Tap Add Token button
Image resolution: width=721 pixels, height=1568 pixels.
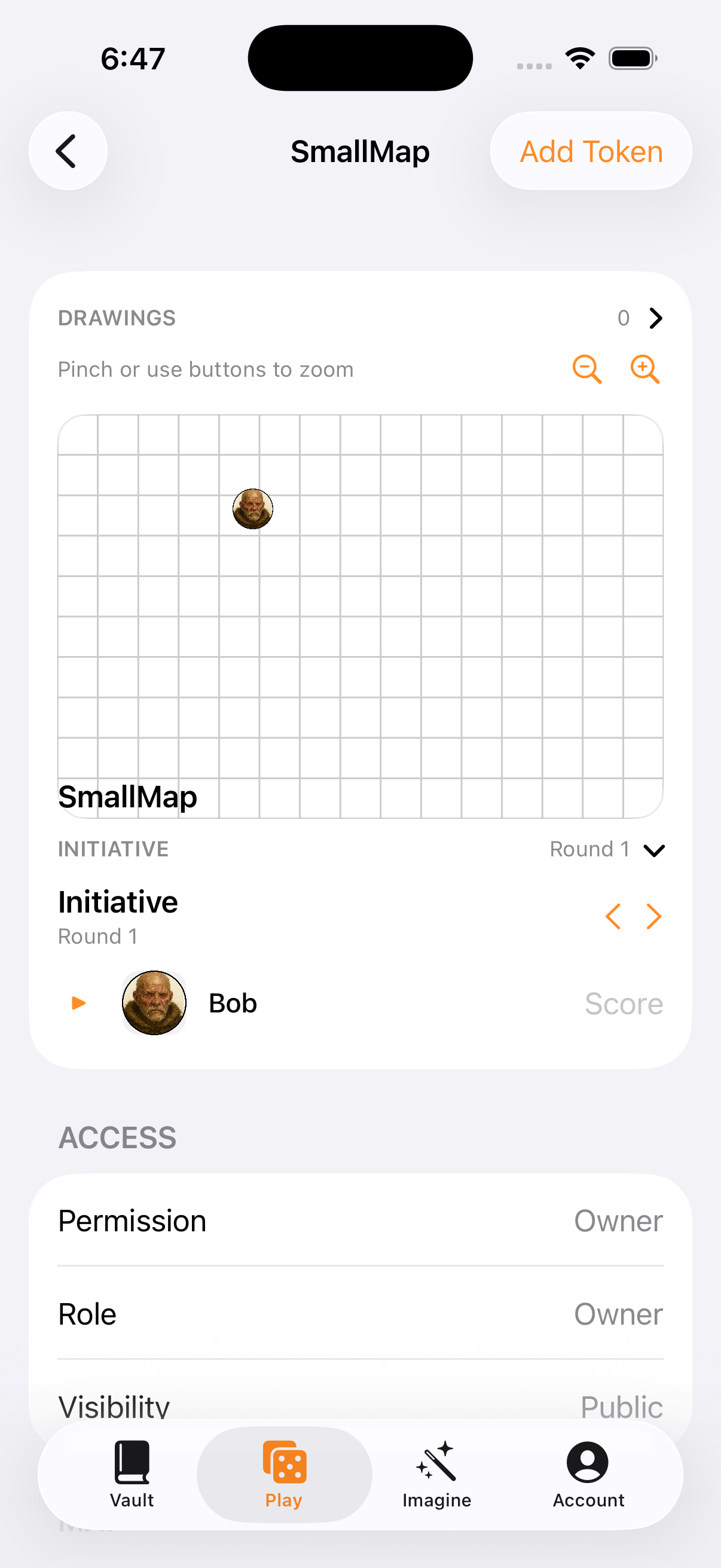tap(590, 151)
